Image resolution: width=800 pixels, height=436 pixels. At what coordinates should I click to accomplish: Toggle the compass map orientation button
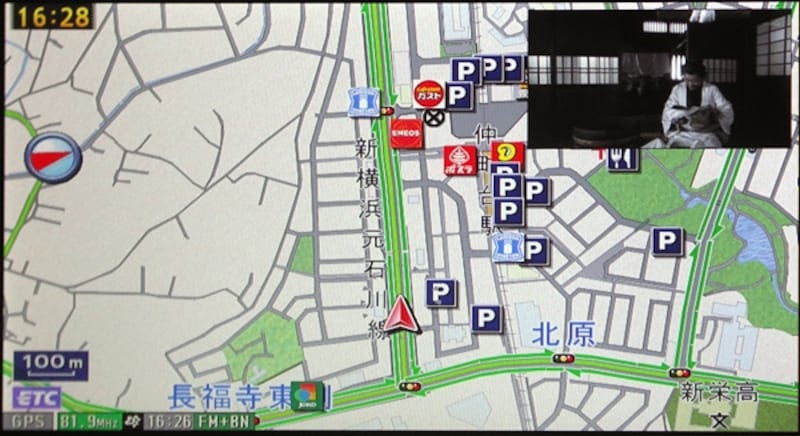52,157
